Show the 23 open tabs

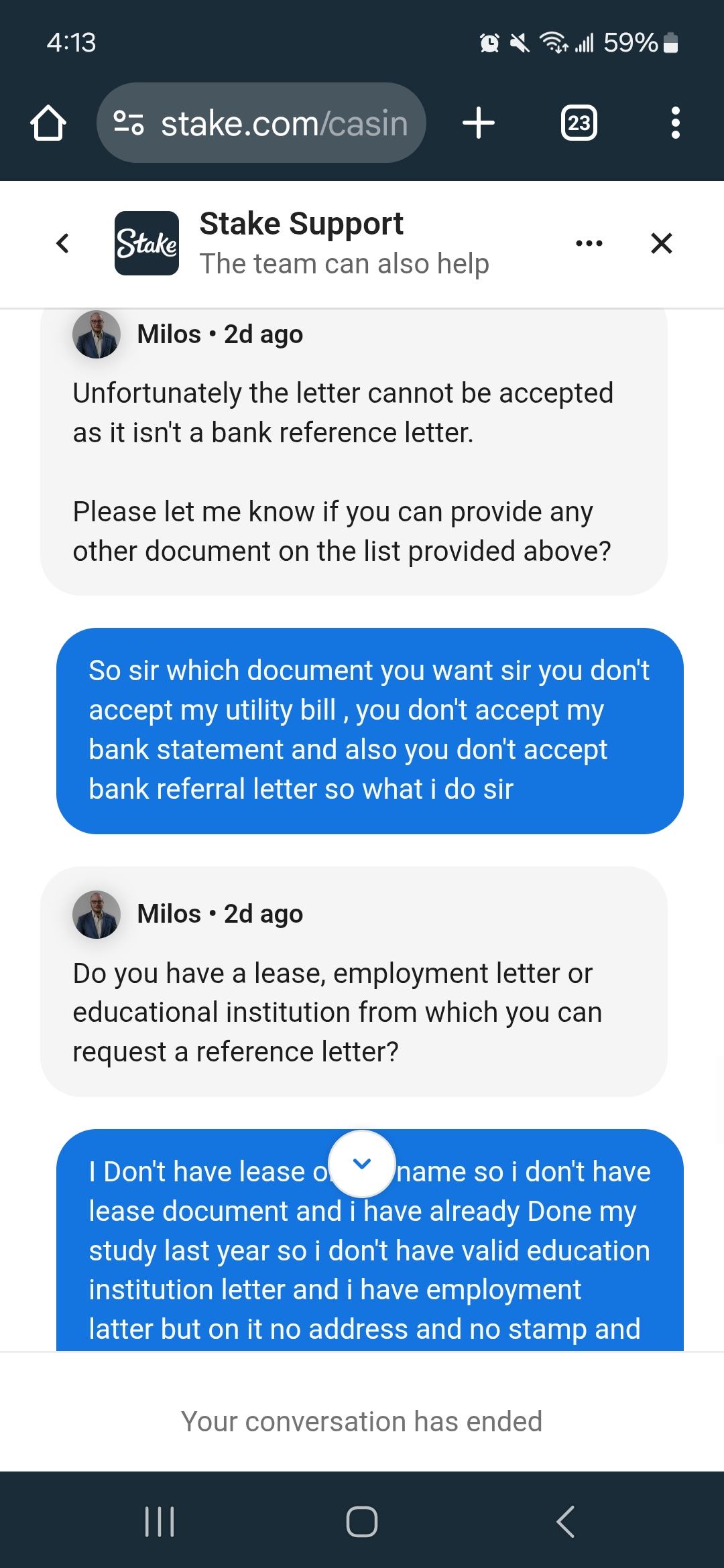pos(579,123)
